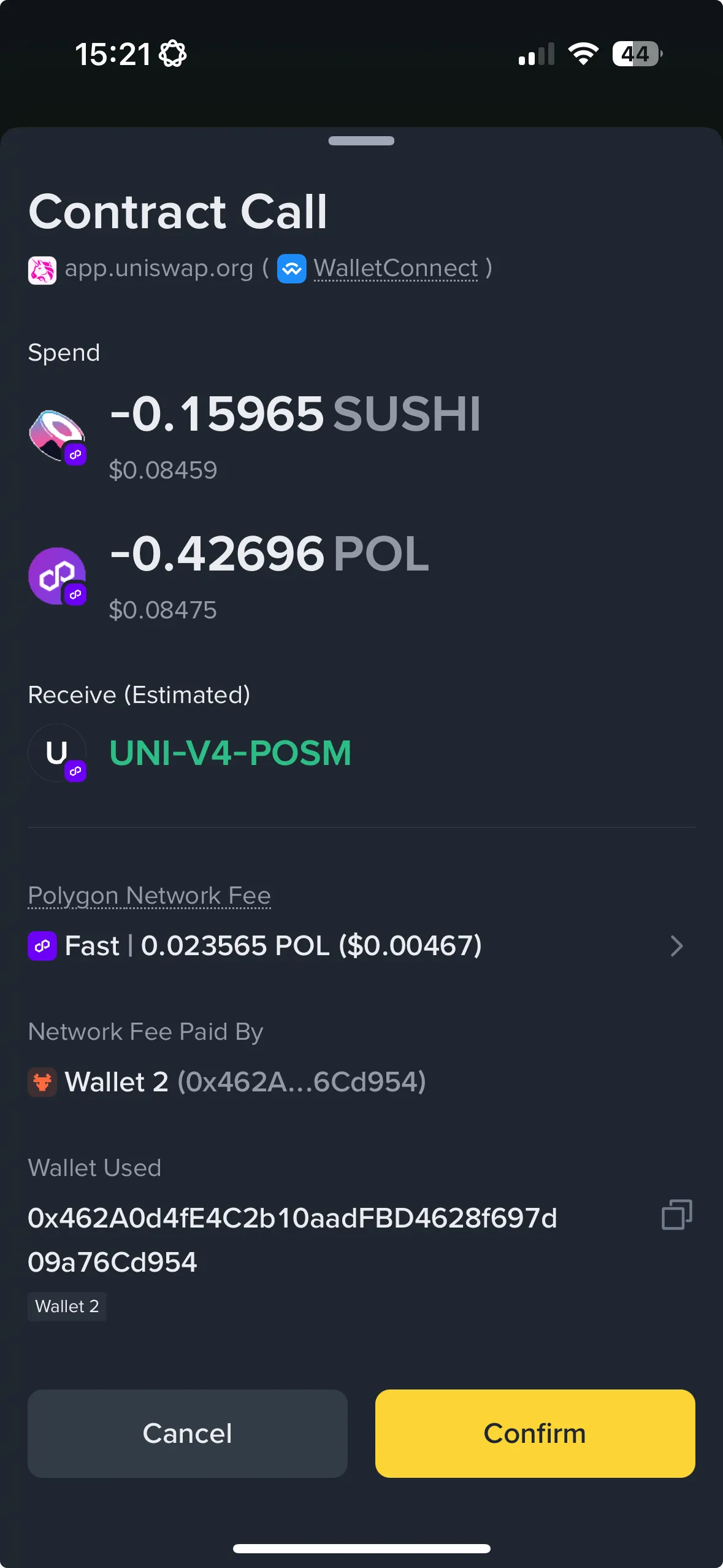
Task: Click the Polygon badge on the POL token
Action: pos(76,594)
